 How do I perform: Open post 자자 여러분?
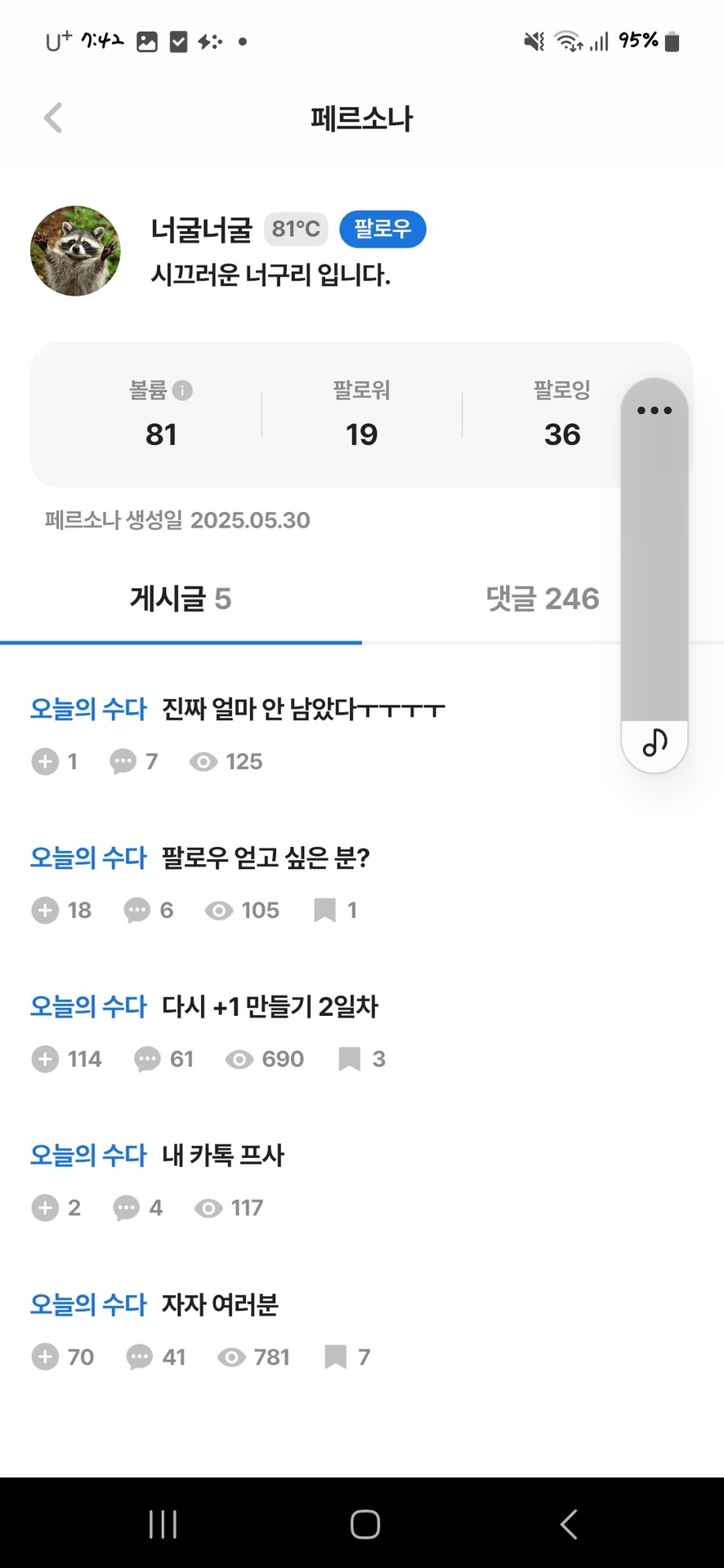tap(220, 1304)
